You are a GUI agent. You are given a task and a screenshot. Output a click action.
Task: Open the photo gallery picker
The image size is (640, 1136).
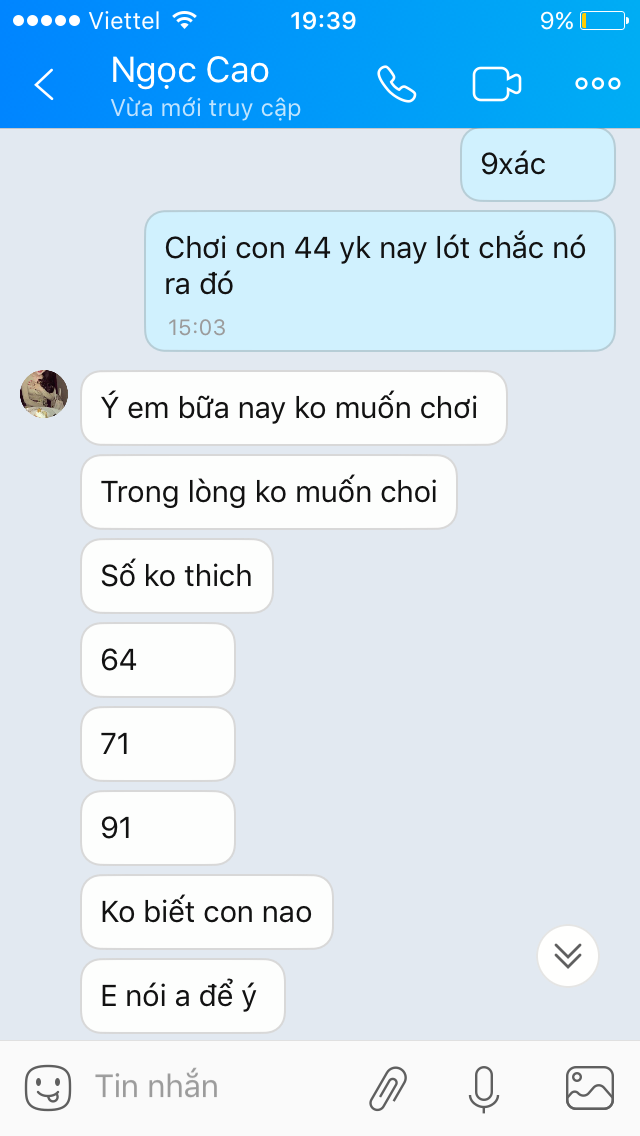click(x=589, y=1087)
